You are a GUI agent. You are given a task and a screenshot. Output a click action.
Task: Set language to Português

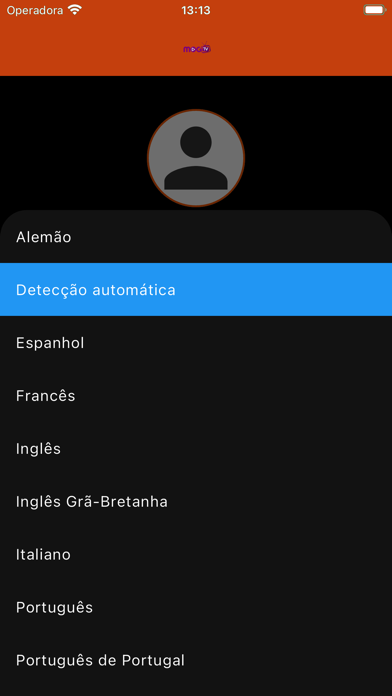(196, 607)
